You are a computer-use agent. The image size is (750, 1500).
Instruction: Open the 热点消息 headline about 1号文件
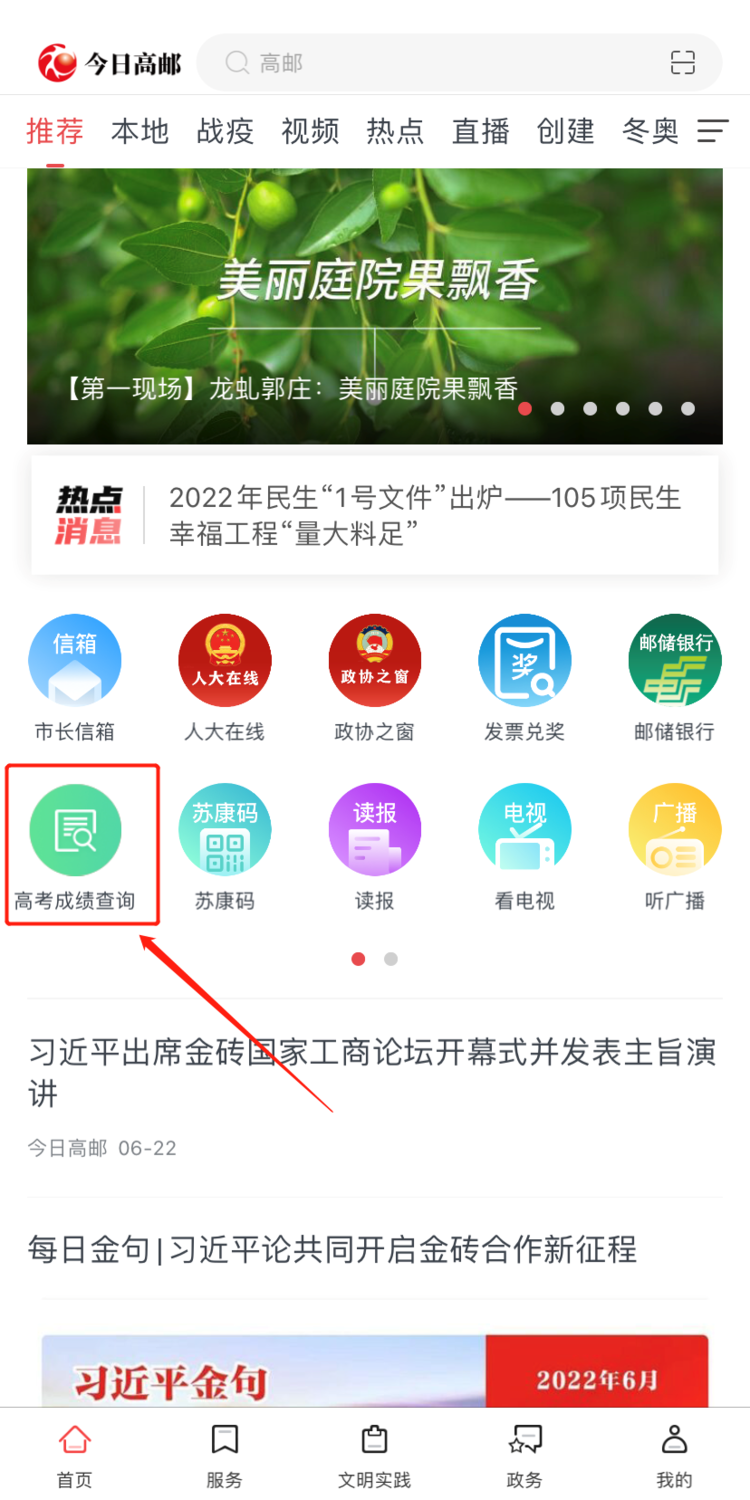(425, 515)
